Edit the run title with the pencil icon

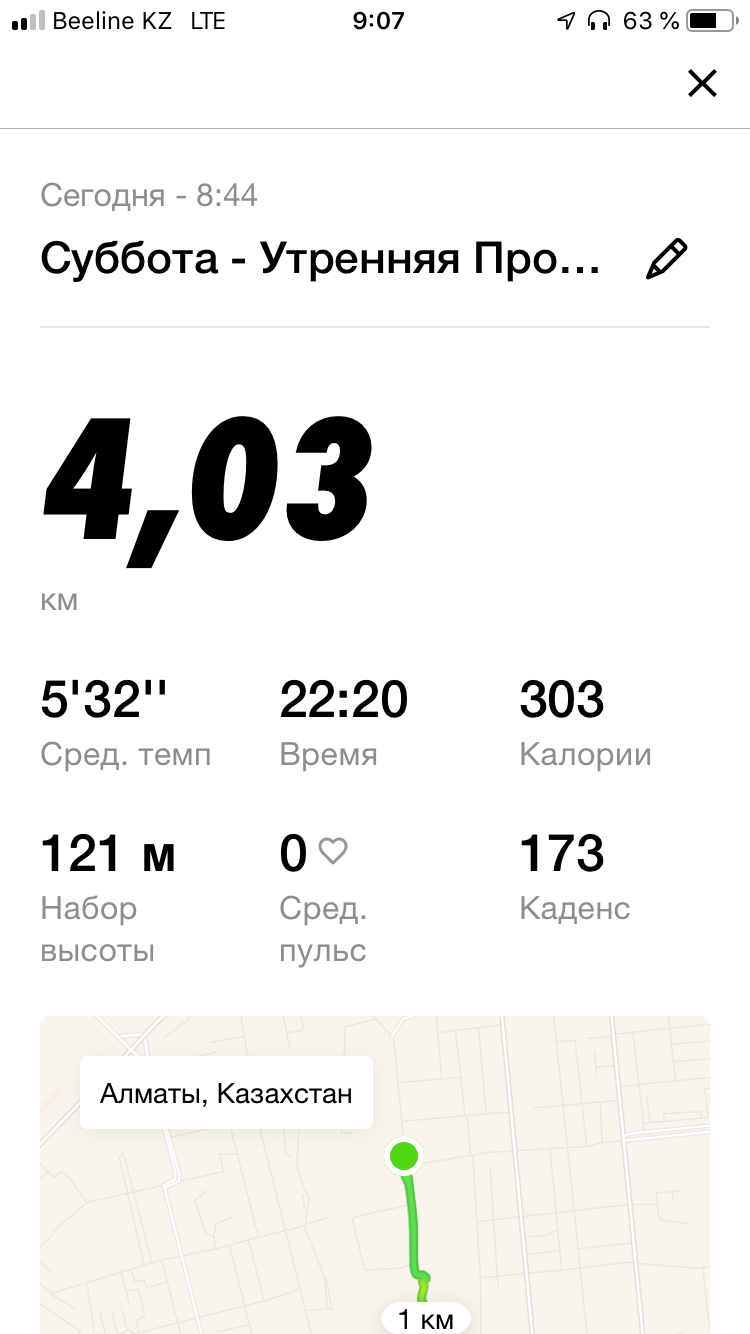pyautogui.click(x=666, y=259)
